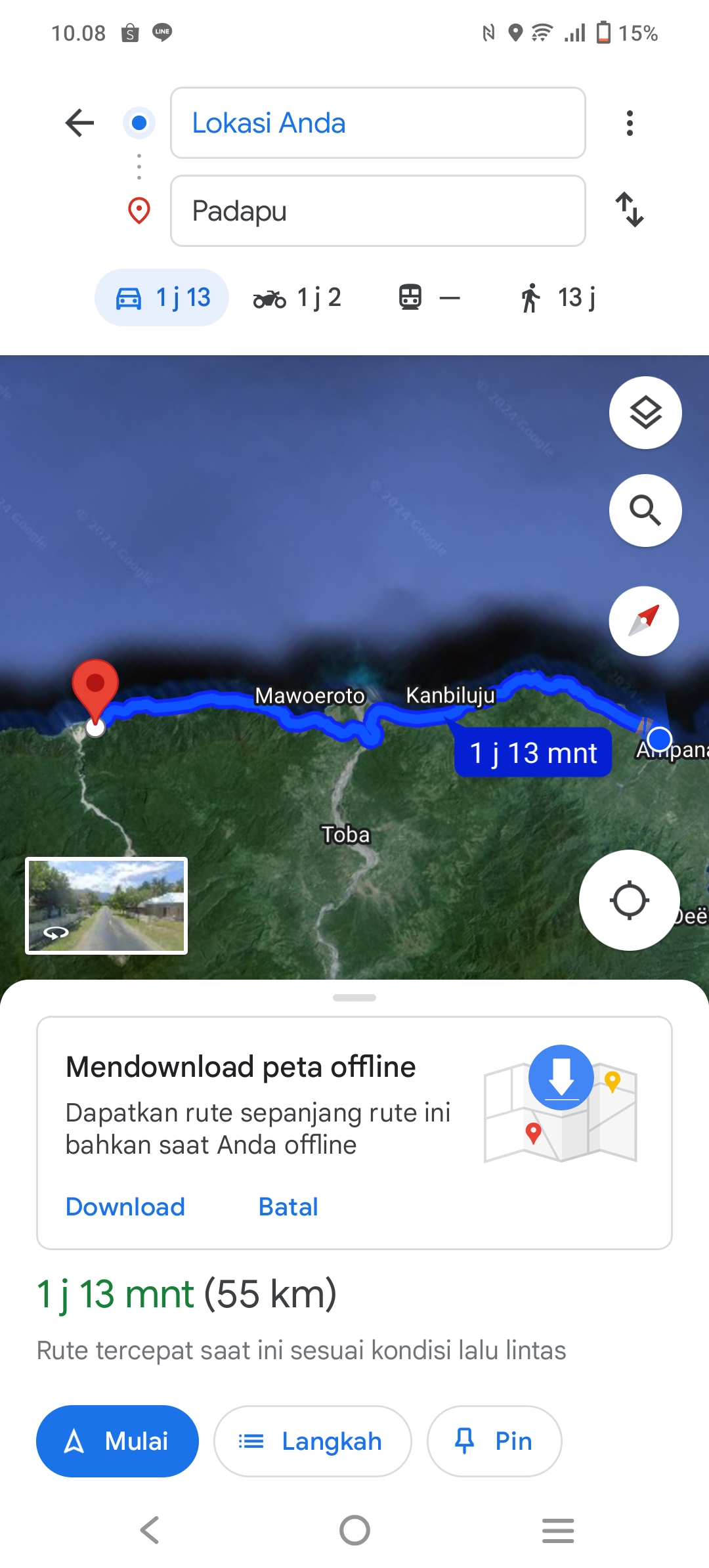The height and width of the screenshot is (1568, 709).
Task: Open the map layers button
Action: click(645, 413)
